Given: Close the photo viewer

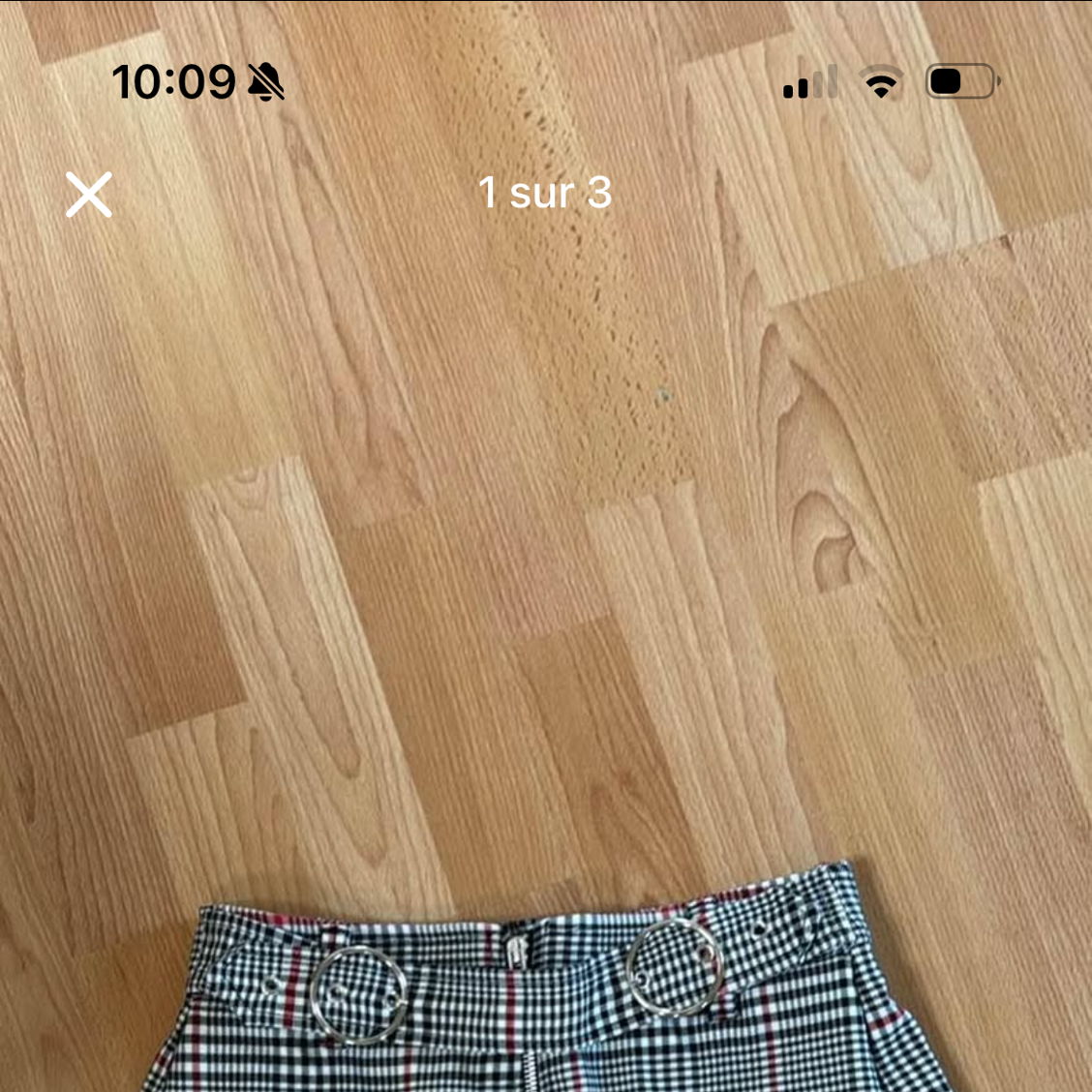Looking at the screenshot, I should click(x=89, y=195).
